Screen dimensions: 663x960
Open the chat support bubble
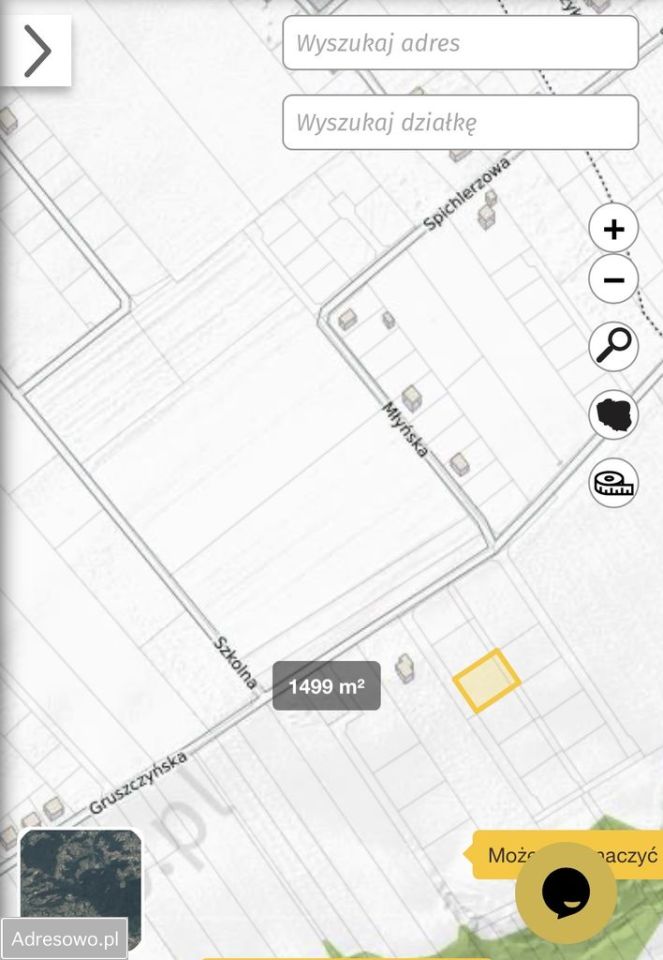tap(566, 893)
